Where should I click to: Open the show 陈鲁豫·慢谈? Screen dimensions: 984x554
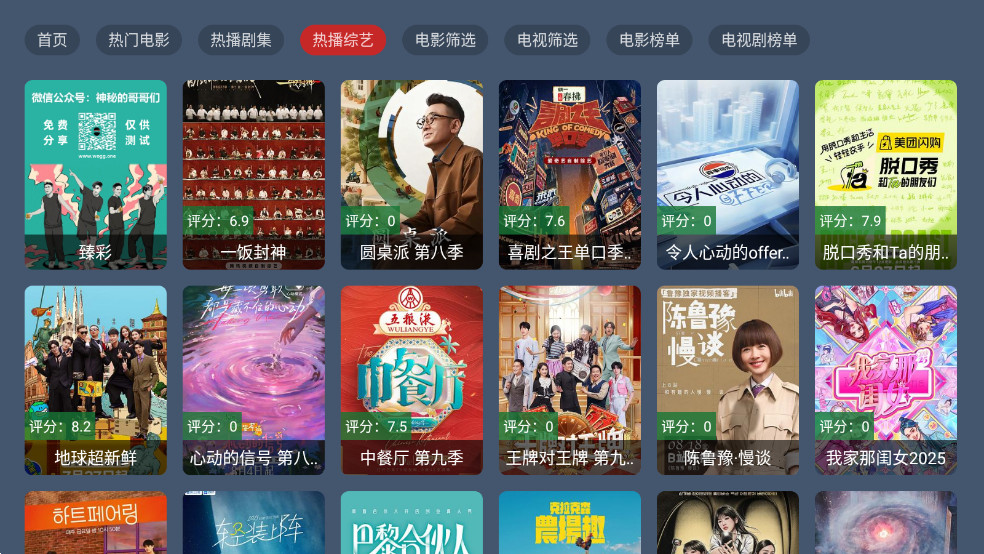728,380
